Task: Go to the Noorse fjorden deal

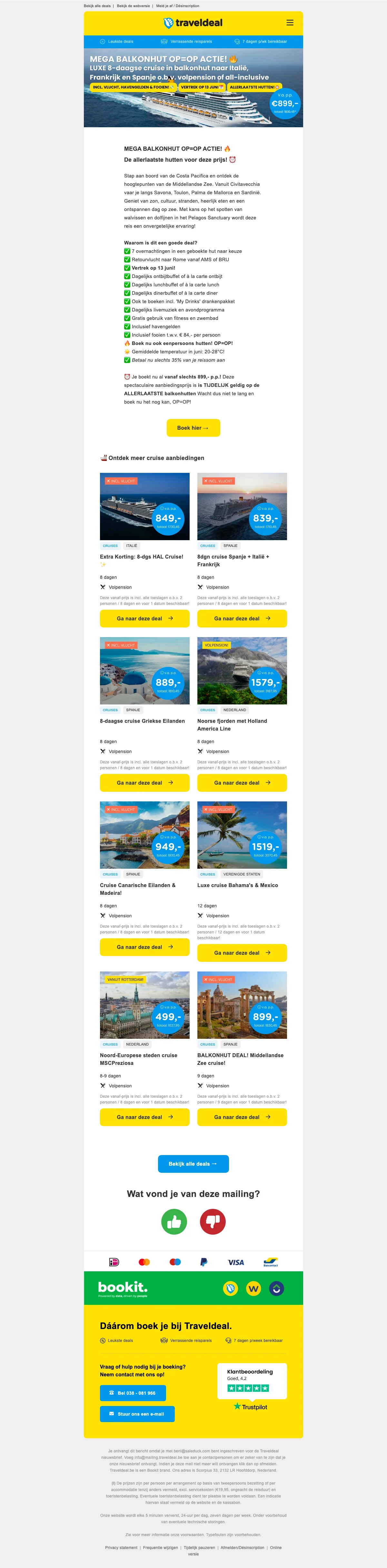Action: 242,783
